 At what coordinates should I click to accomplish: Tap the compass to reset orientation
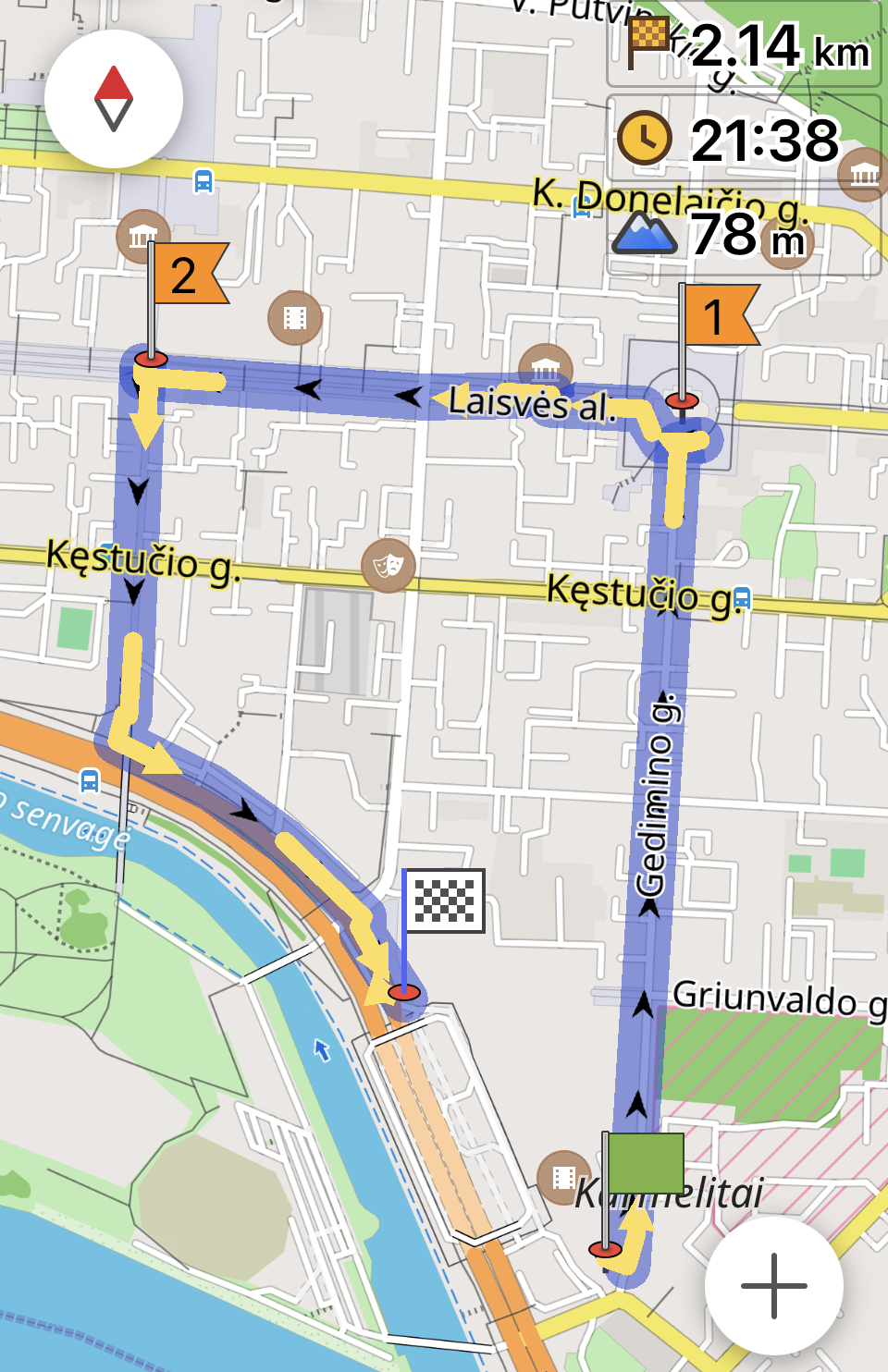[x=114, y=99]
